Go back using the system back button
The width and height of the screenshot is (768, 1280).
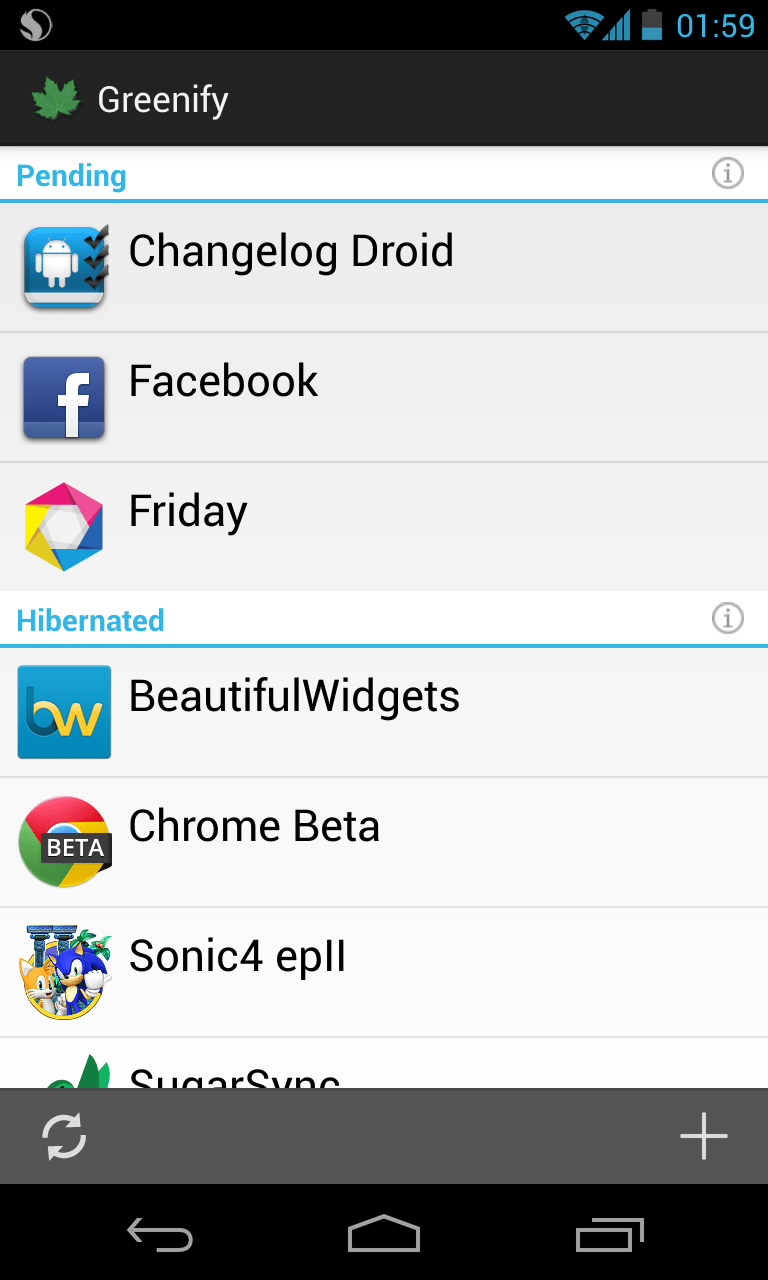coord(159,1235)
